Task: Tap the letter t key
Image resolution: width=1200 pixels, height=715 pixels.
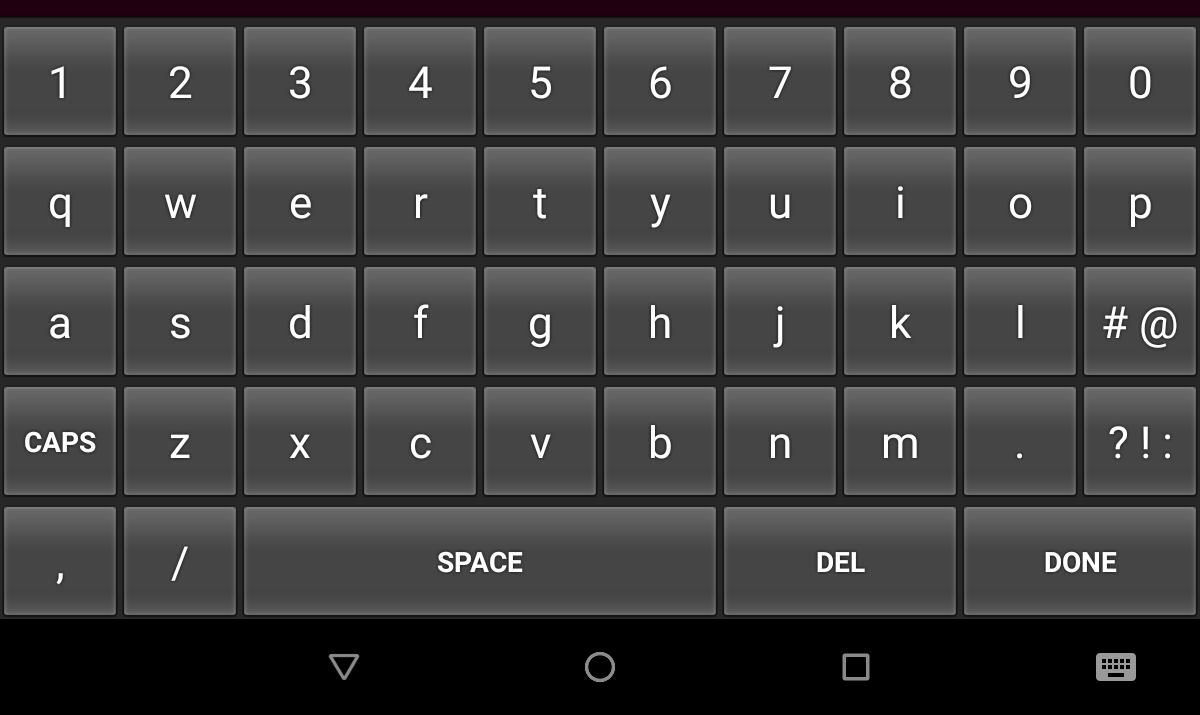Action: click(x=540, y=201)
